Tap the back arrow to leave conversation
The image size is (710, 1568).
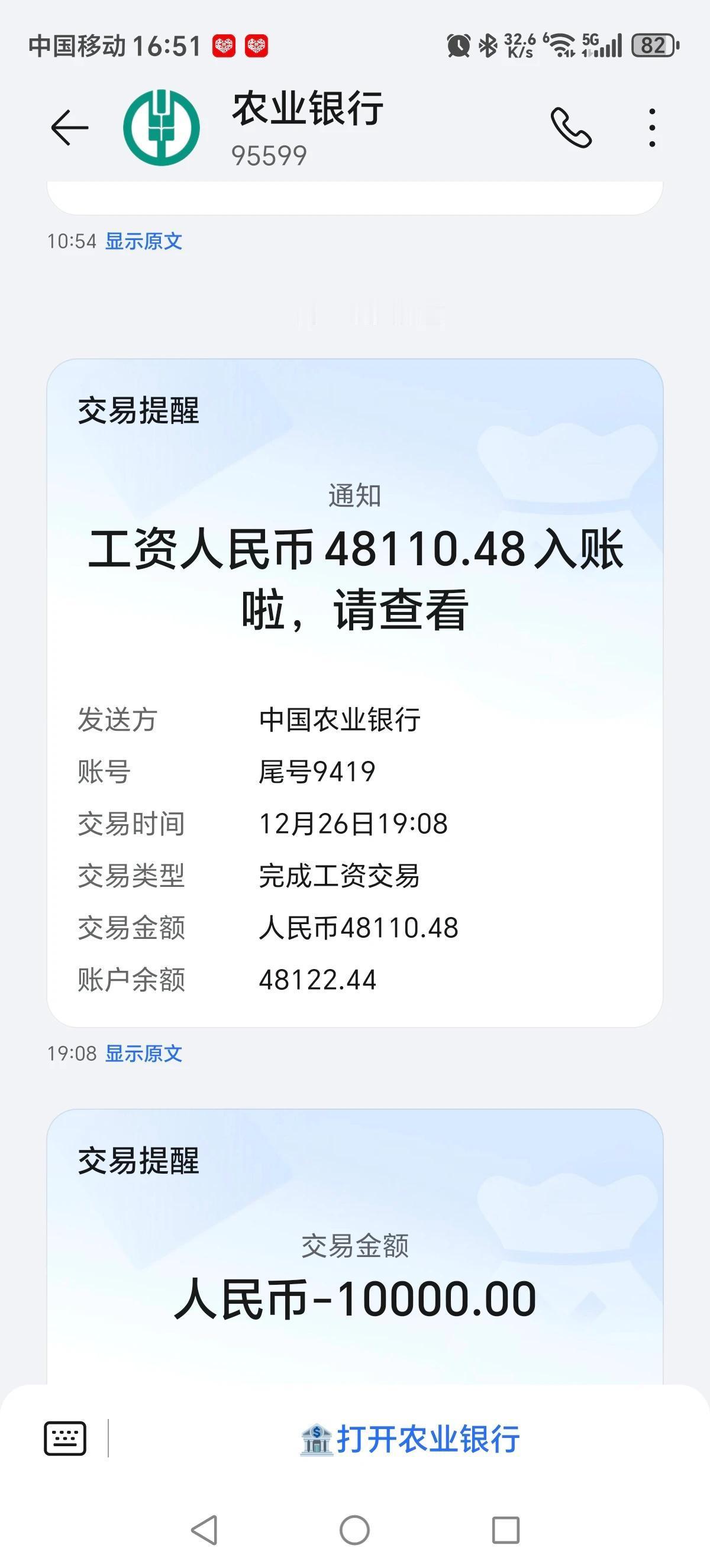coord(70,128)
